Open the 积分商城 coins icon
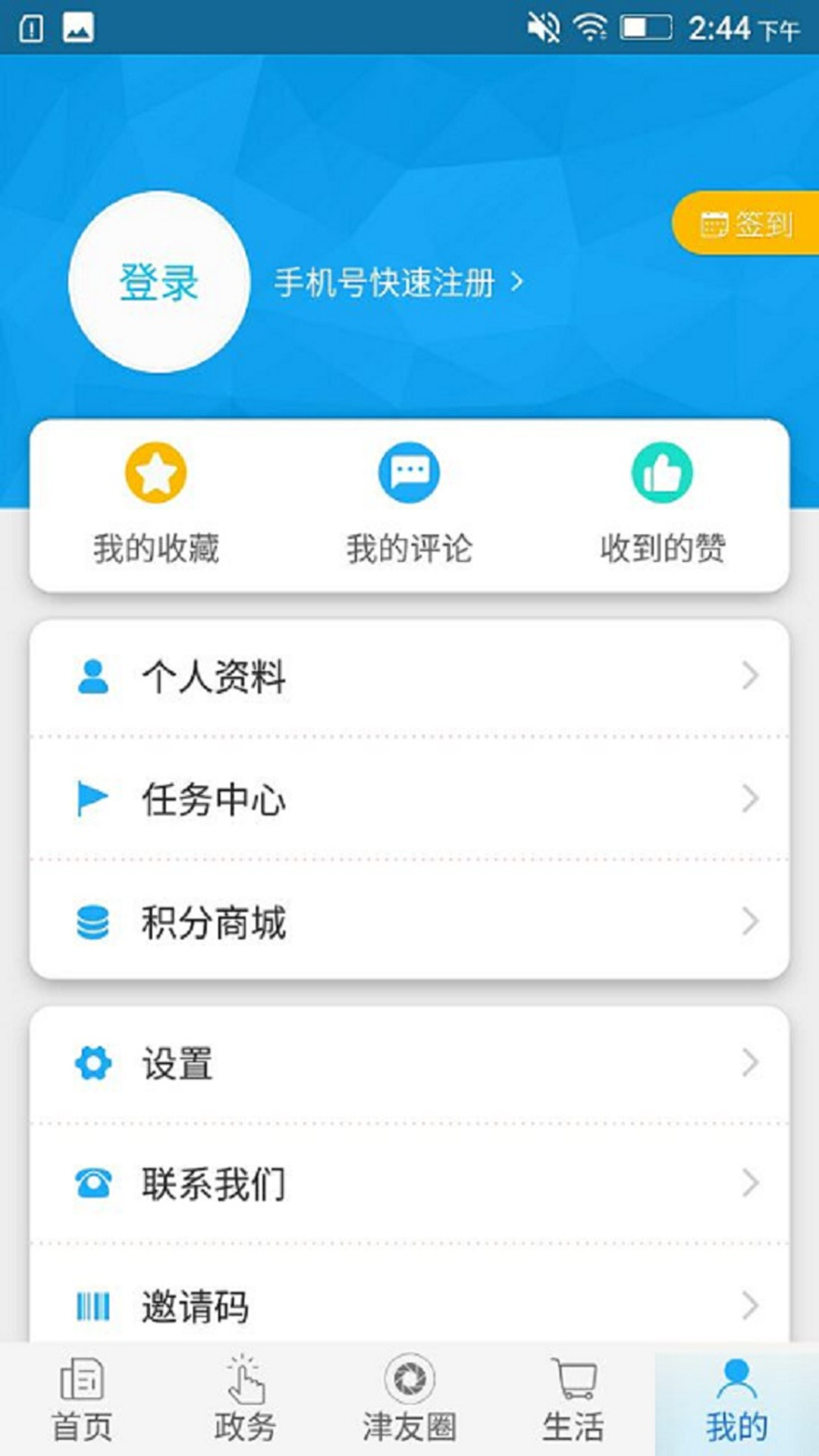The width and height of the screenshot is (819, 1456). click(93, 920)
